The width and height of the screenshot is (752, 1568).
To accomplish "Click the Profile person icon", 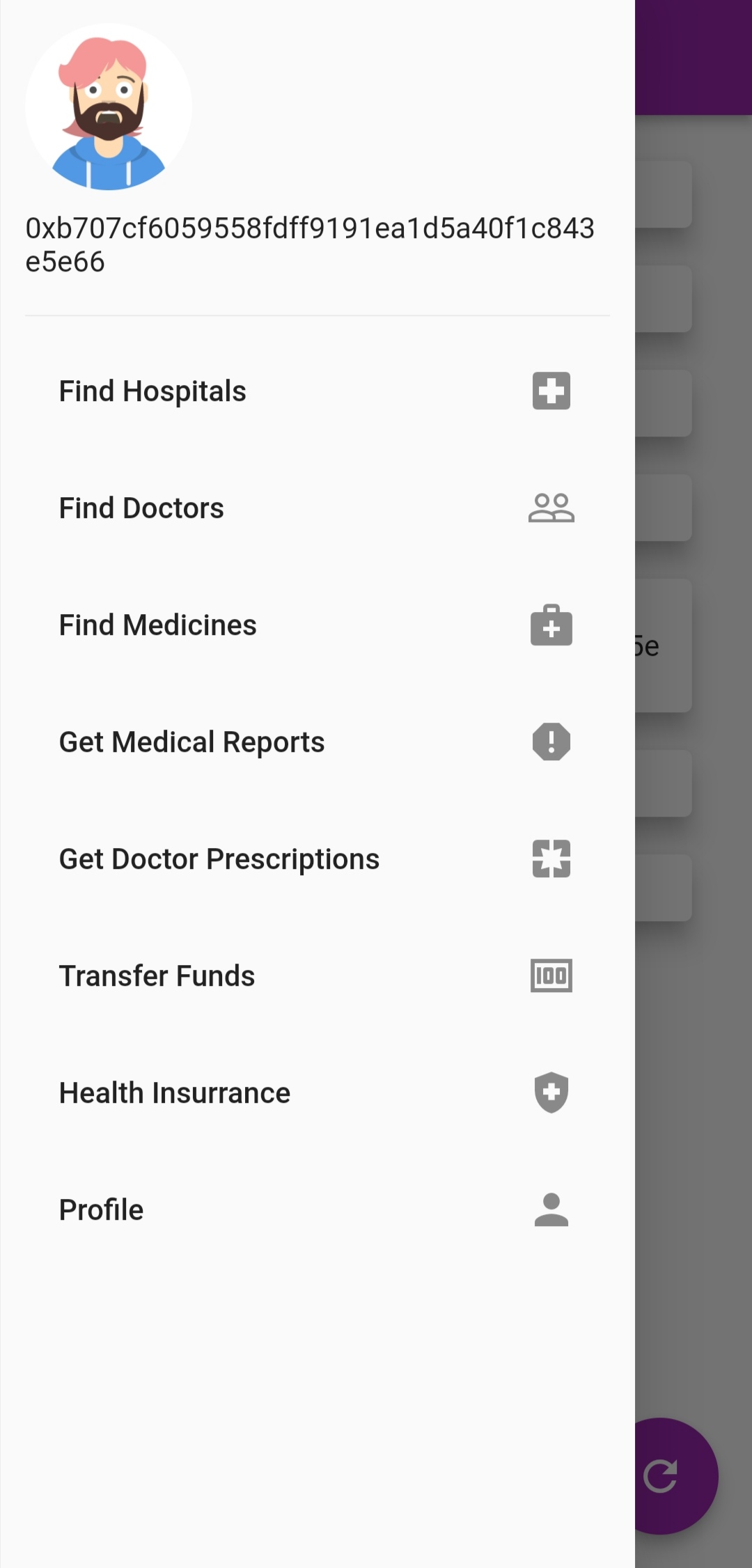I will pyautogui.click(x=551, y=1209).
